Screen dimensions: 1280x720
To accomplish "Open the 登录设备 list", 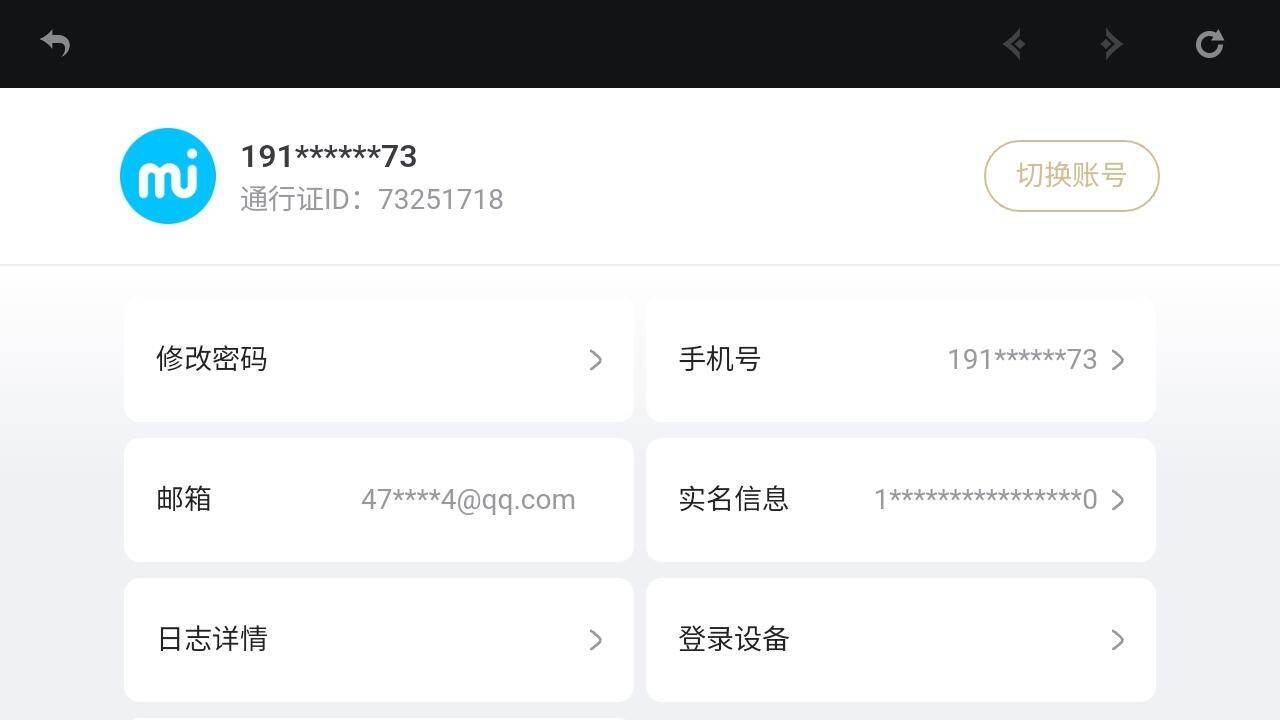I will (900, 640).
